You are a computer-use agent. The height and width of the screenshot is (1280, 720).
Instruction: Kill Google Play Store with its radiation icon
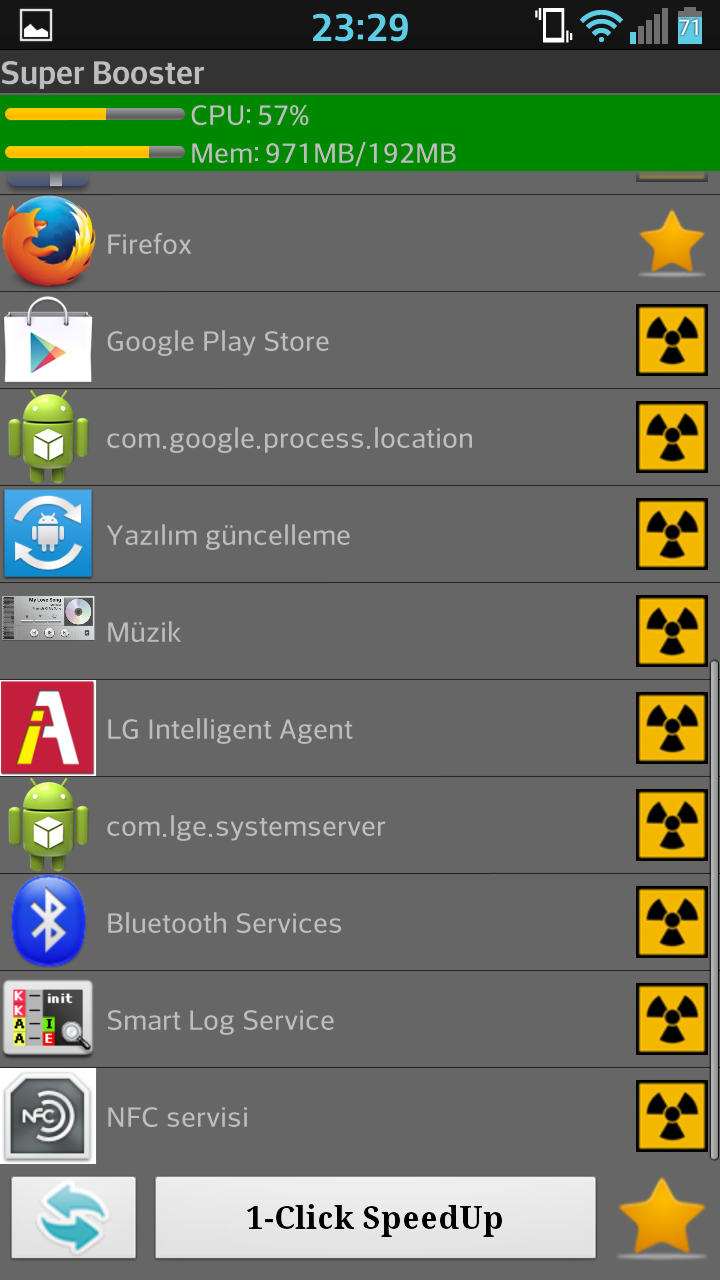coord(672,340)
